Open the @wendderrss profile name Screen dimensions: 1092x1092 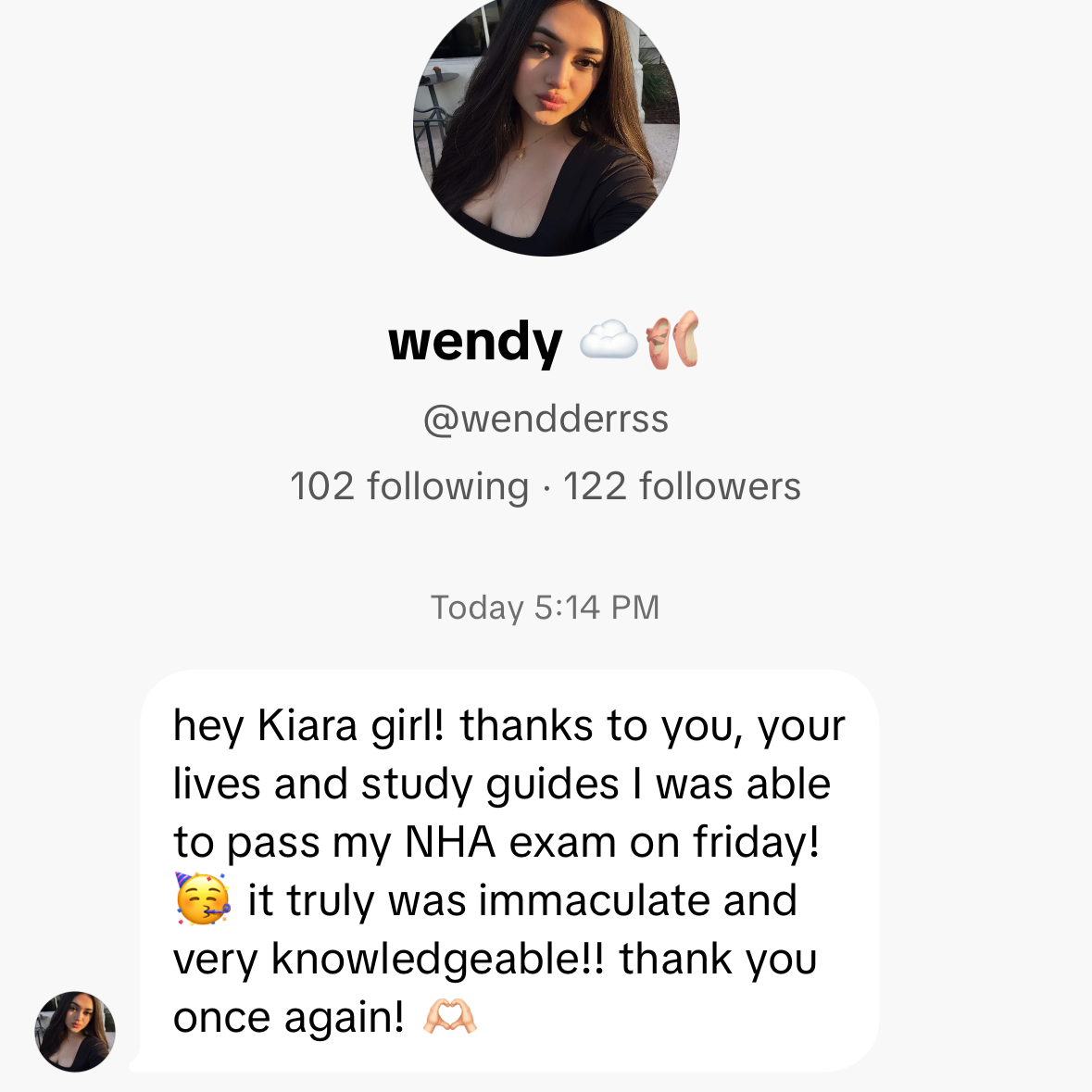click(x=546, y=419)
